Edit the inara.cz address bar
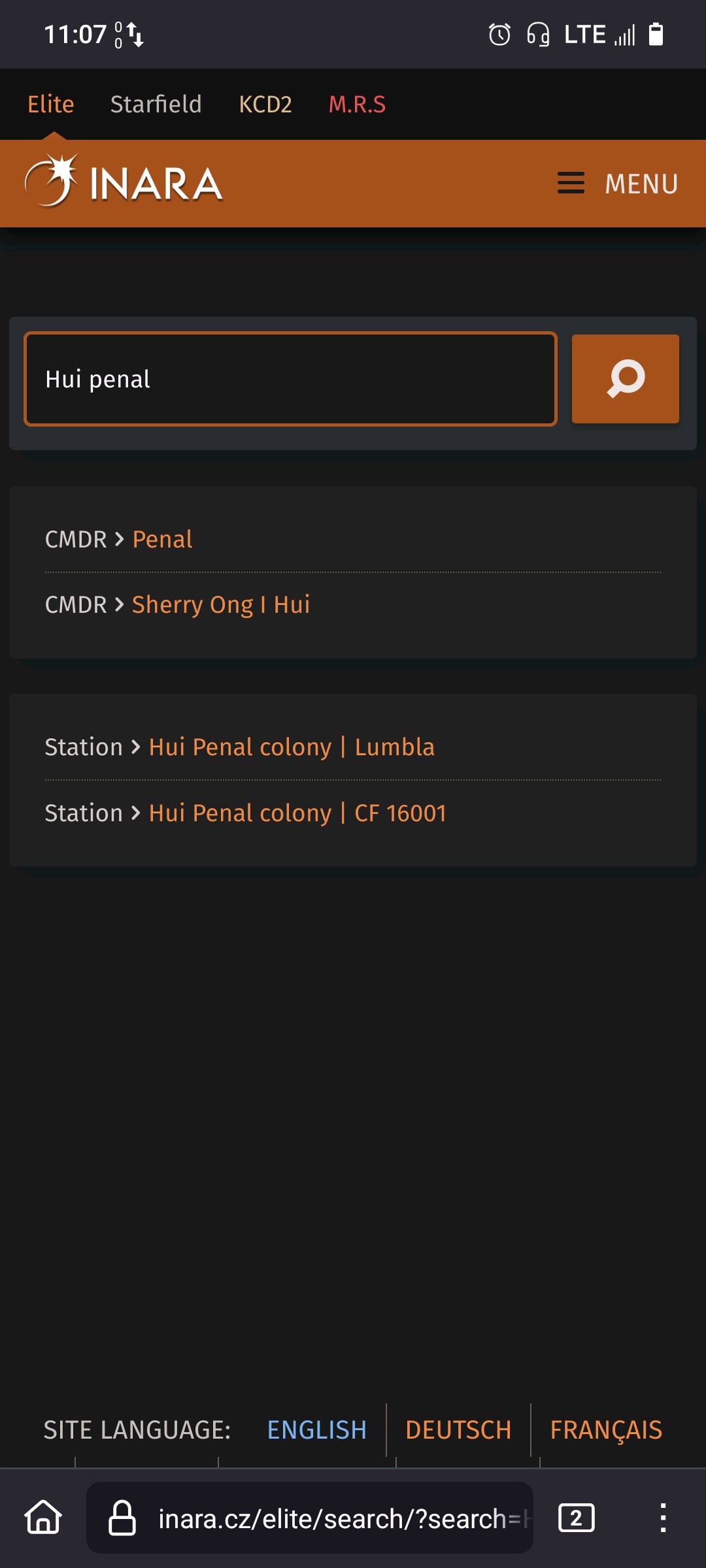This screenshot has width=706, height=1568. click(x=310, y=1518)
